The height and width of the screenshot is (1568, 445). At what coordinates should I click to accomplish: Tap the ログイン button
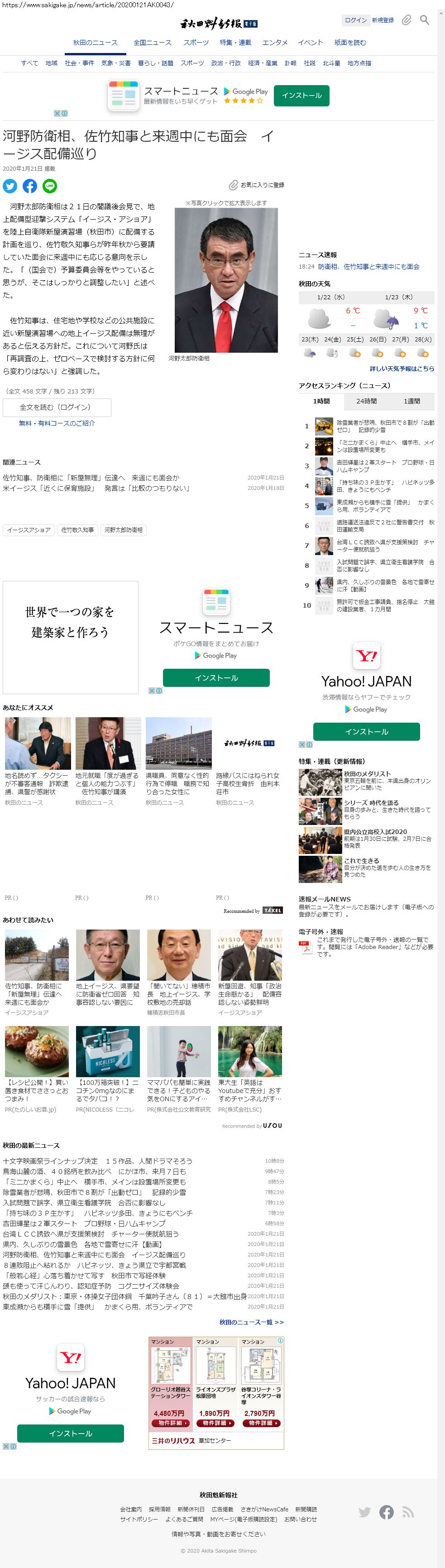click(355, 20)
